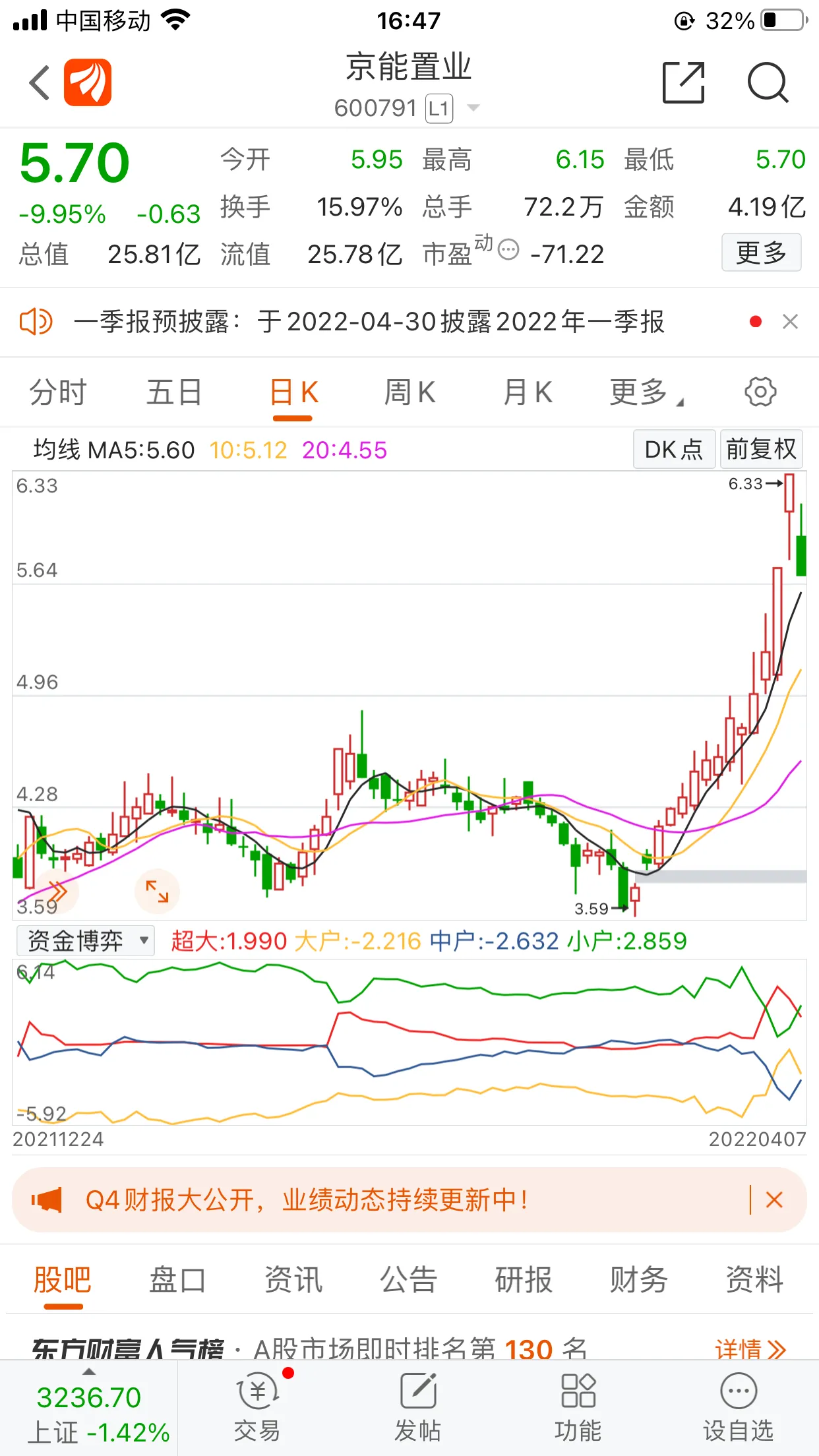Go back with the top-left arrow
The image size is (819, 1456).
coord(40,83)
